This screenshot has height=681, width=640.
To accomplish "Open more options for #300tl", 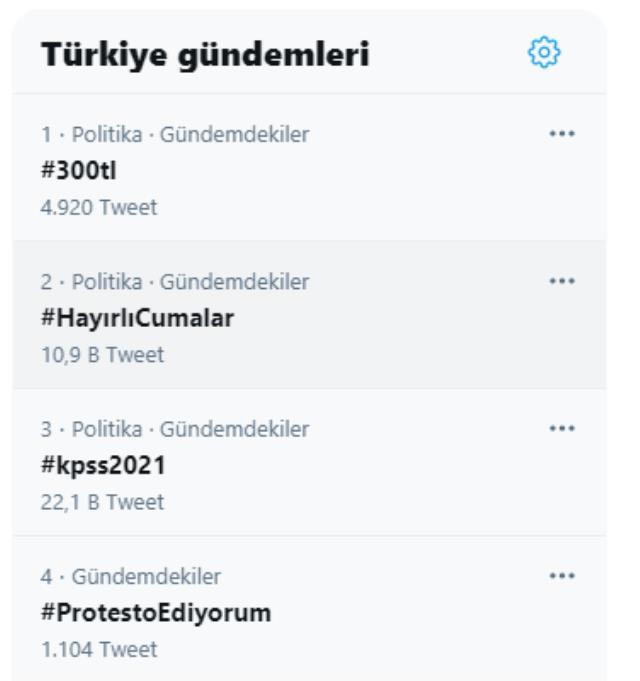I will coord(562,134).
